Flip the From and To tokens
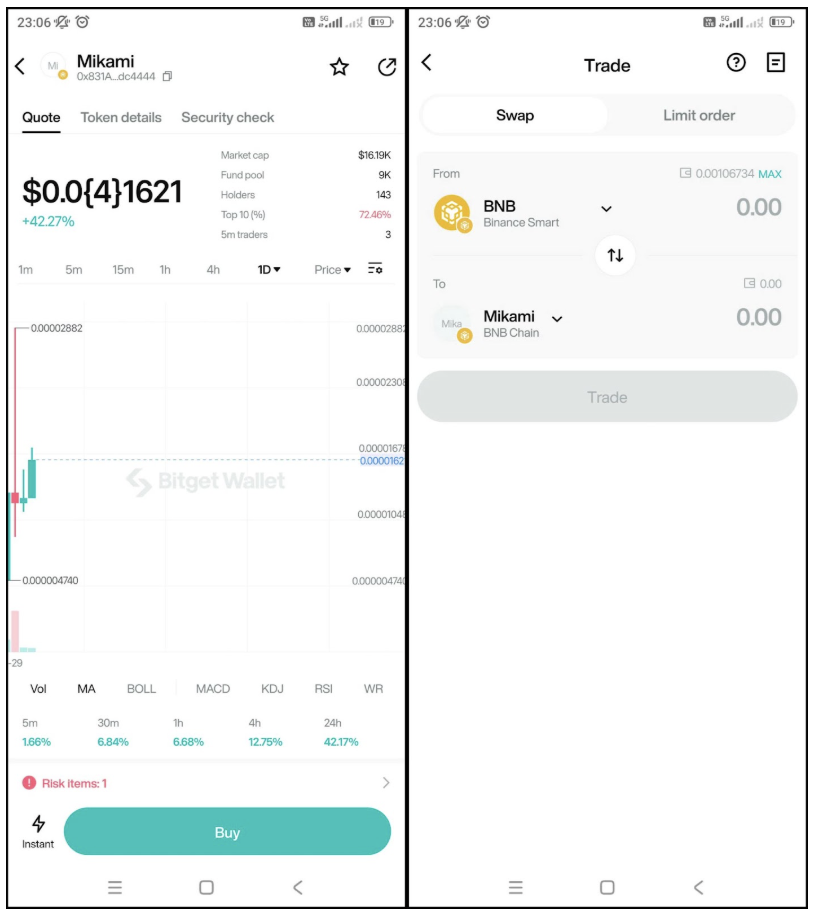The width and height of the screenshot is (818, 920). point(615,255)
